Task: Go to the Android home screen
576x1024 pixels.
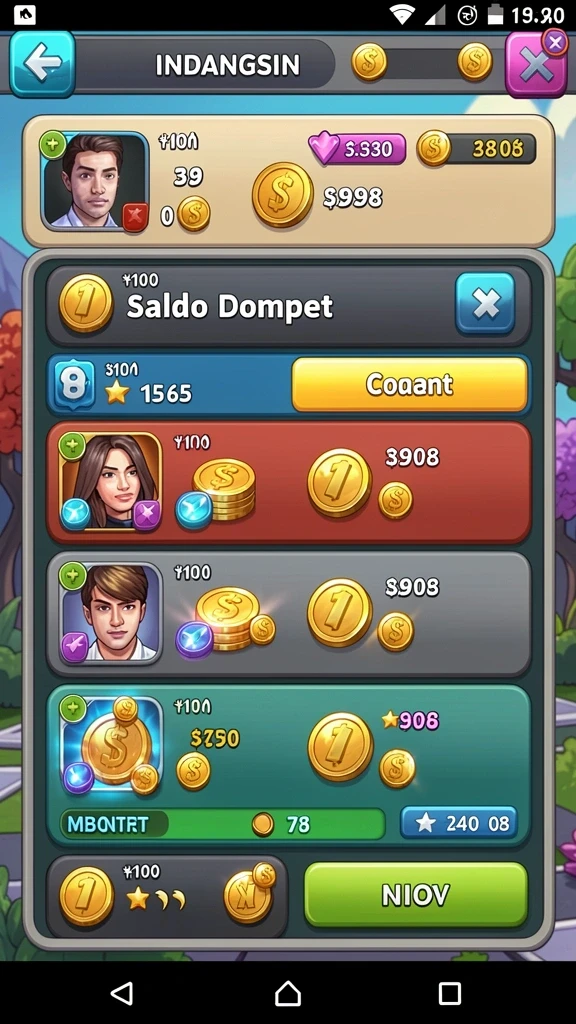Action: coord(288,993)
